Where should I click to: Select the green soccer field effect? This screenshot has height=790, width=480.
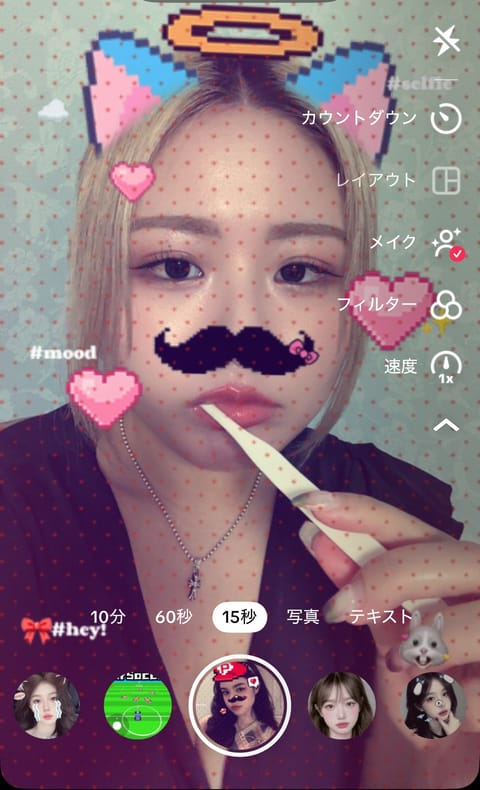(138, 705)
